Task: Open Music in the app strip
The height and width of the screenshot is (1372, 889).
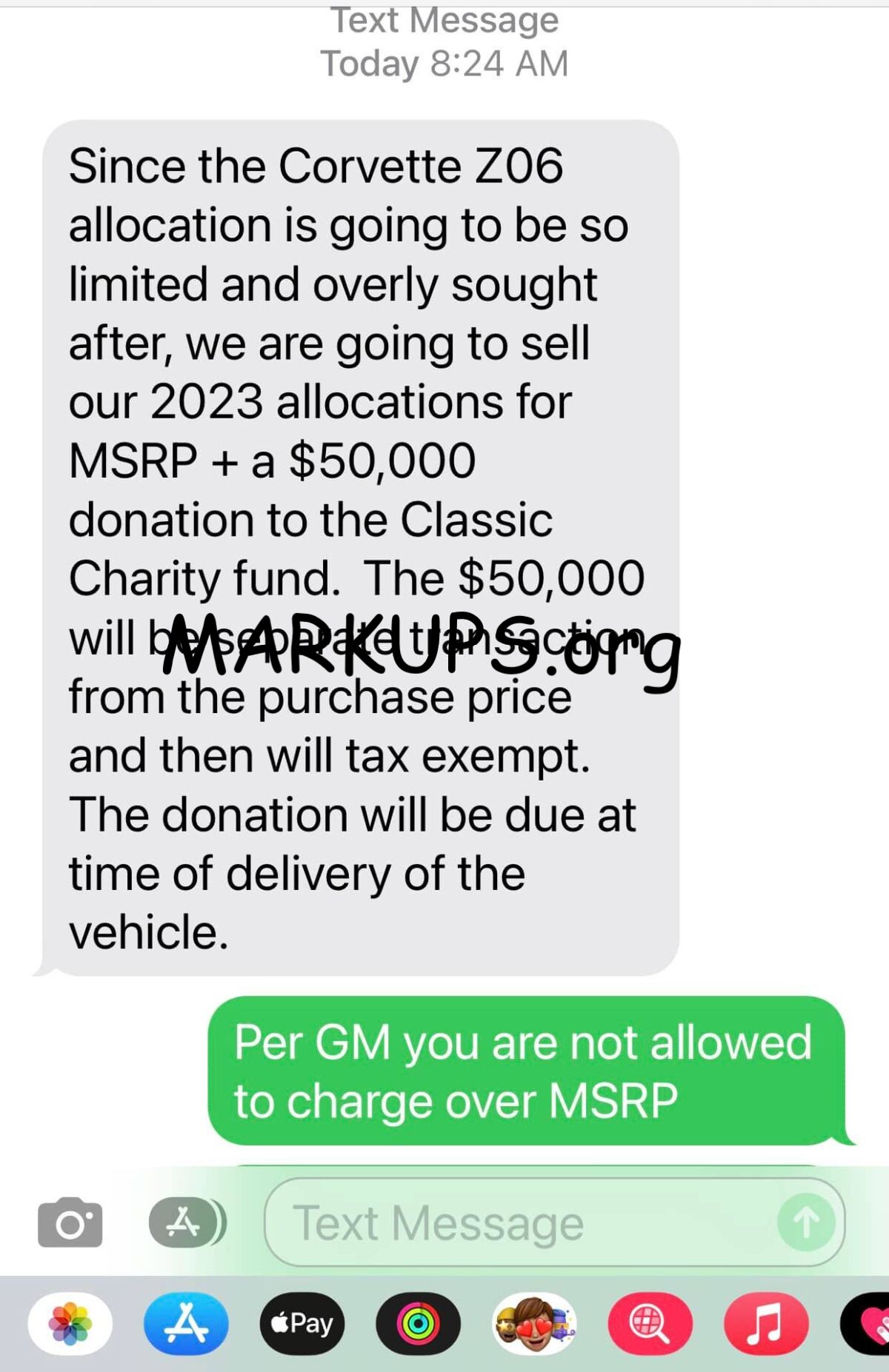Action: coord(765,1323)
